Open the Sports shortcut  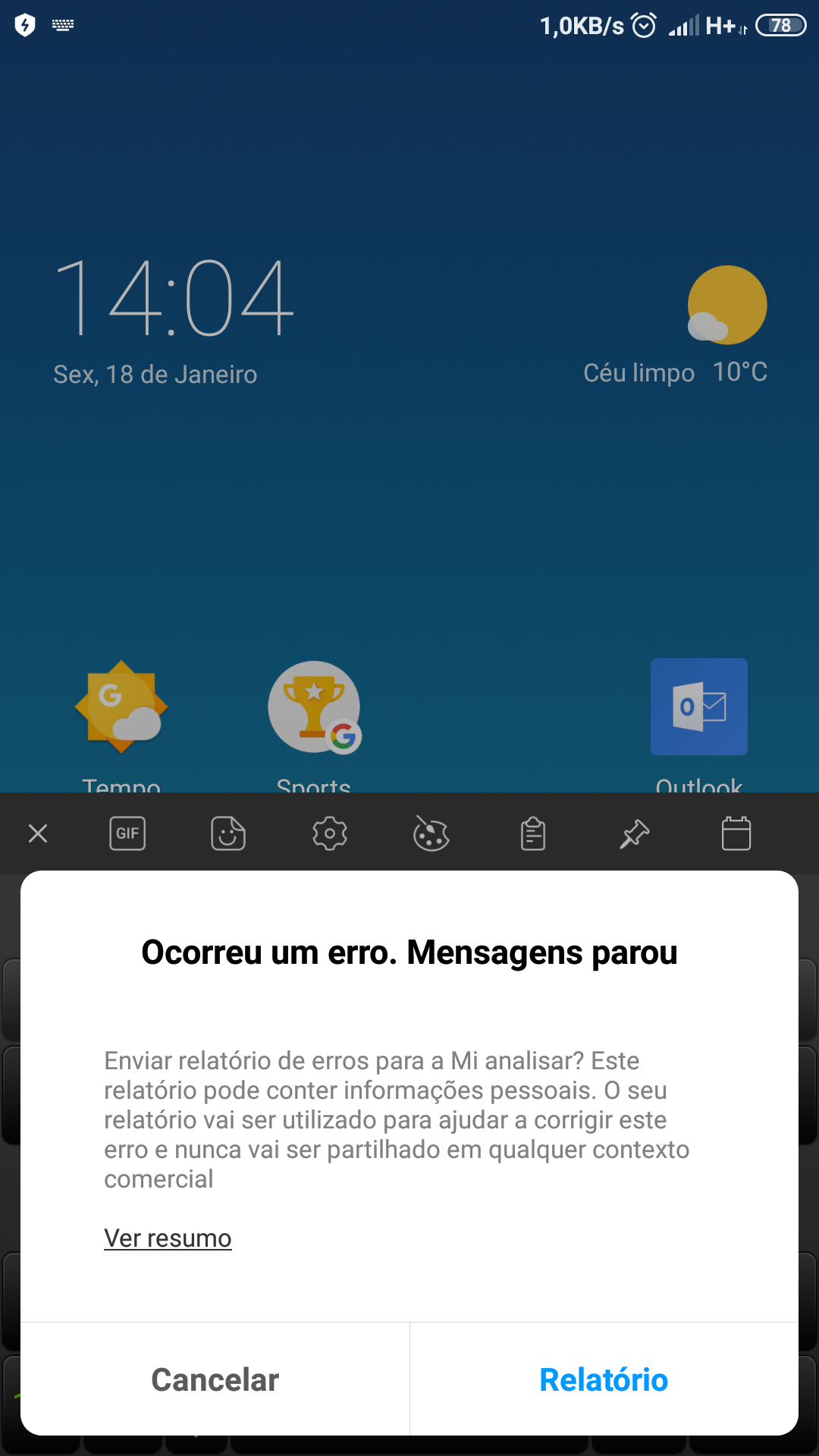click(x=314, y=707)
